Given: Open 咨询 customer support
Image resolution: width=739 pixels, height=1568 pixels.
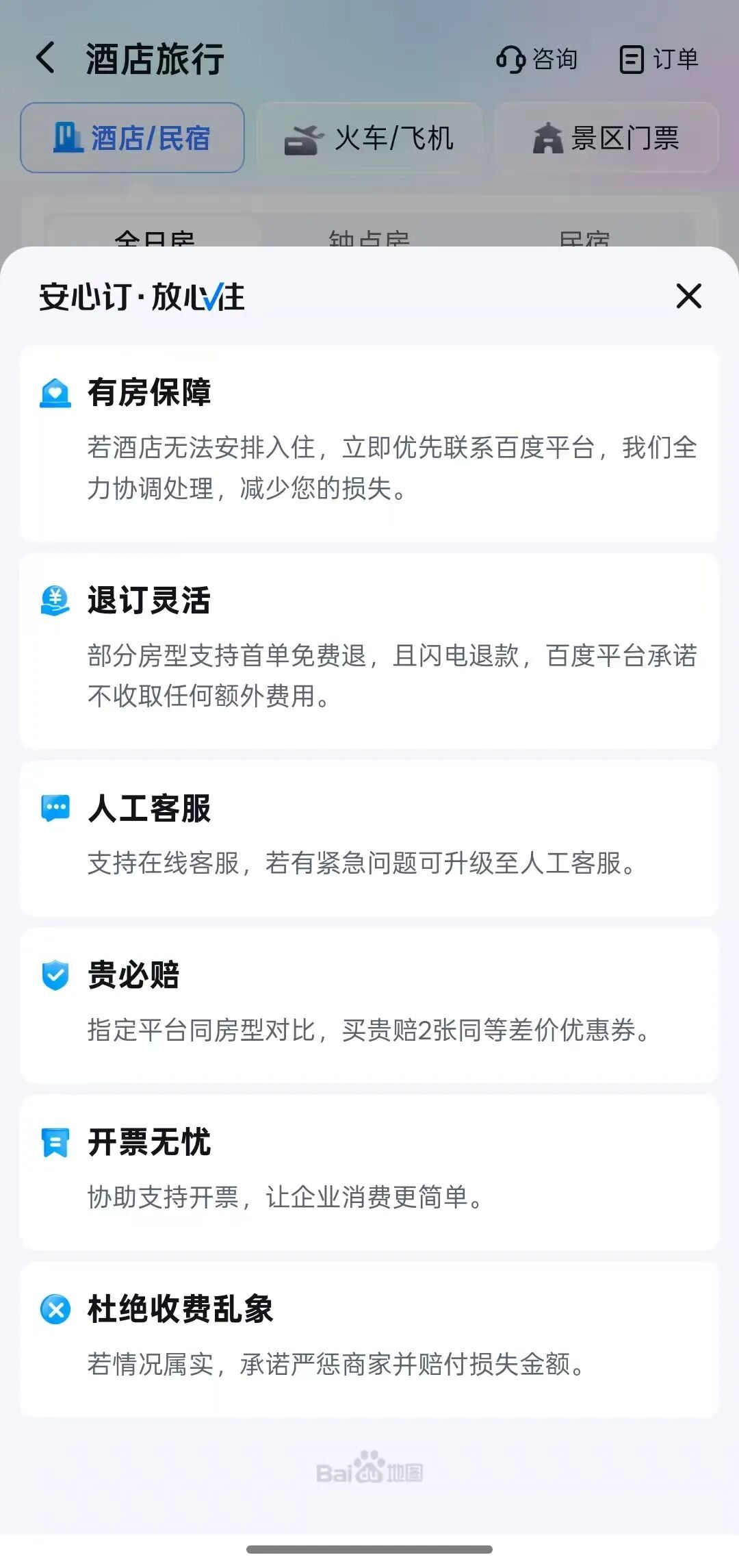Looking at the screenshot, I should 537,59.
